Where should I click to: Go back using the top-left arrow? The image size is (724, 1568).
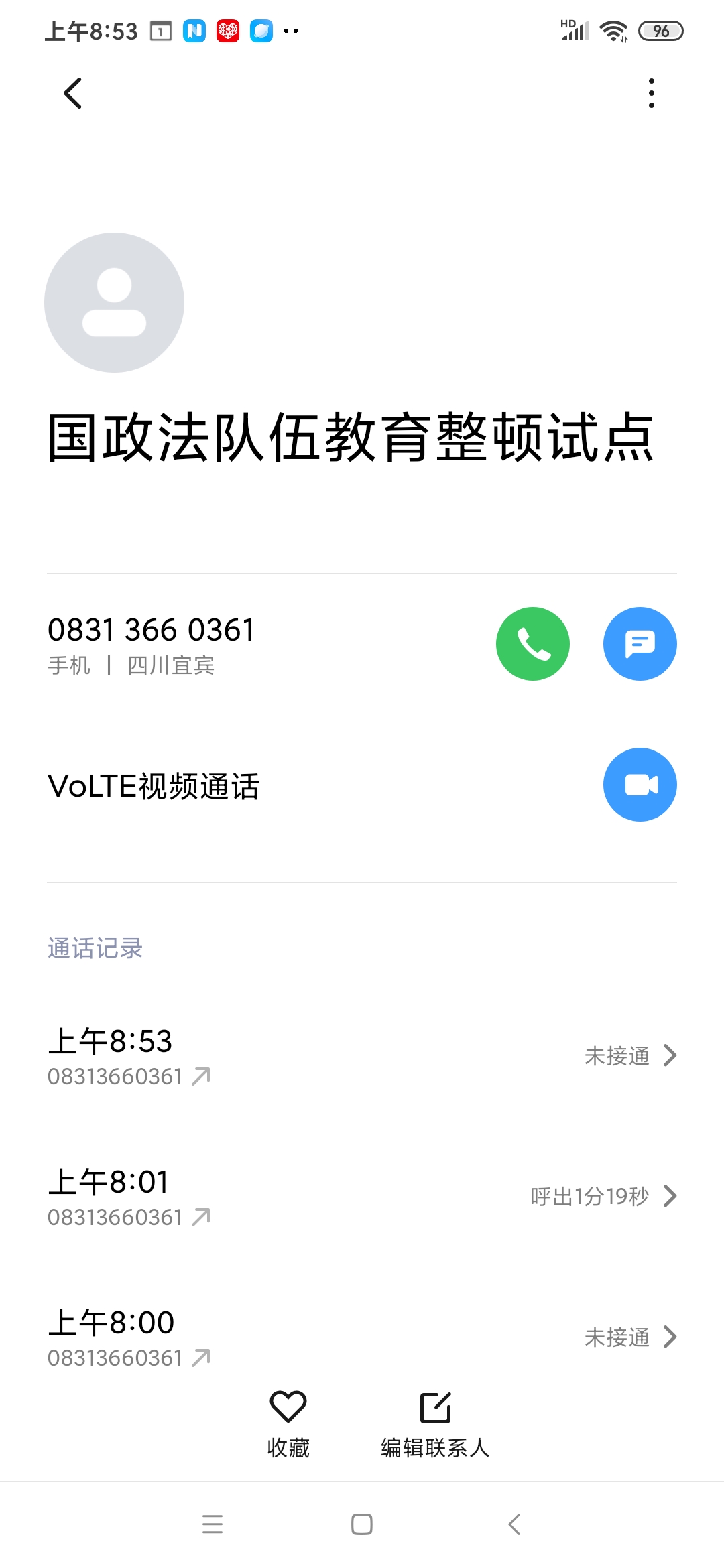(x=72, y=93)
